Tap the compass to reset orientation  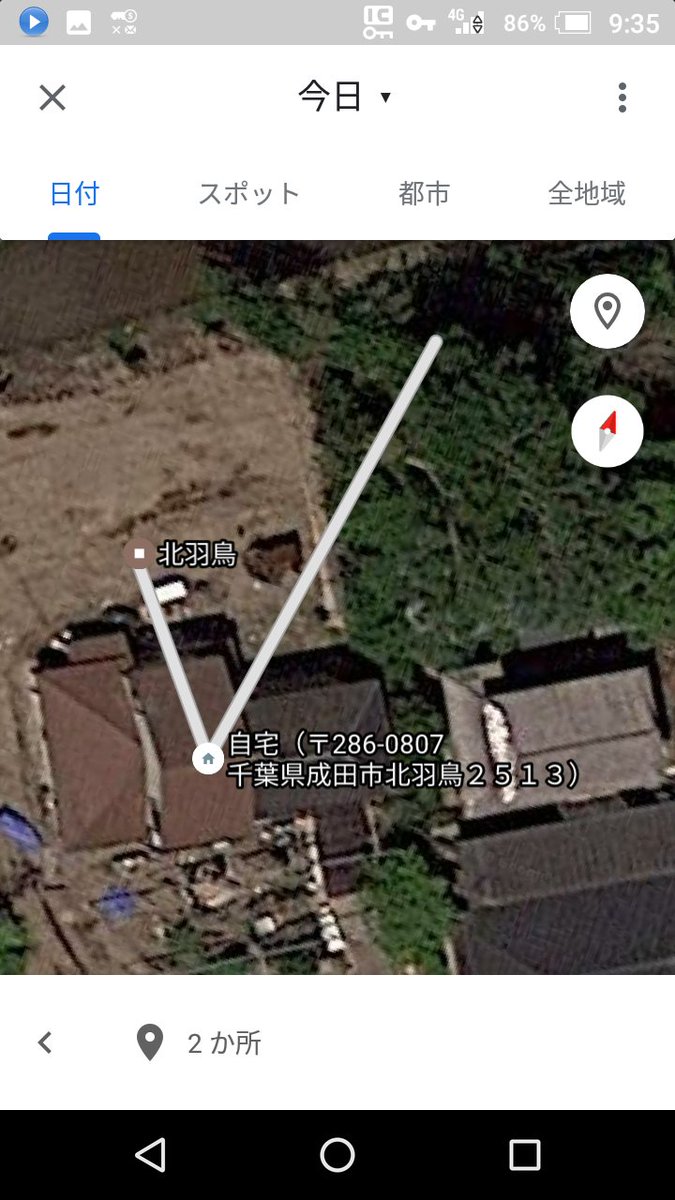[x=607, y=431]
